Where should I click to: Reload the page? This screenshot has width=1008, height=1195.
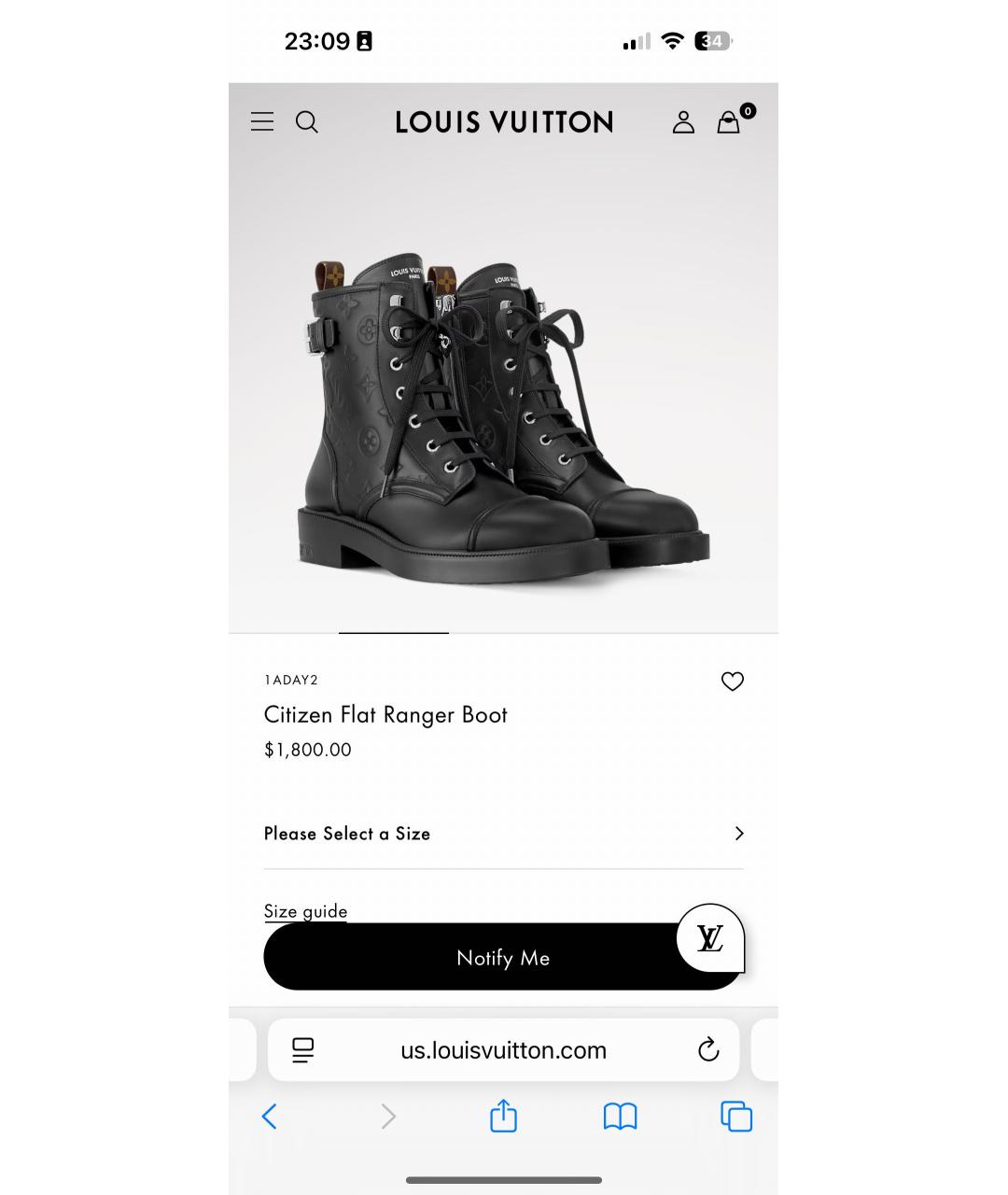click(x=708, y=1050)
